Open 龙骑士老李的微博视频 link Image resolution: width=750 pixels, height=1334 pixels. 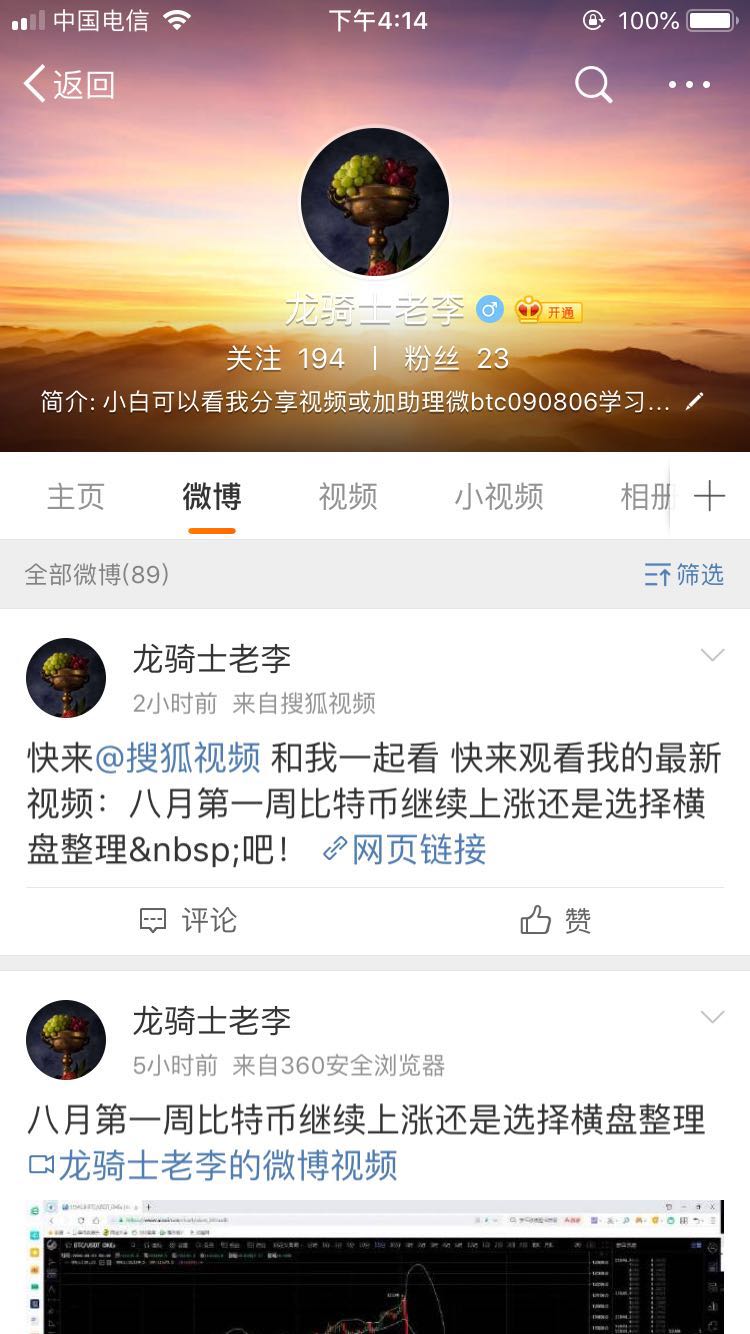(x=213, y=1165)
